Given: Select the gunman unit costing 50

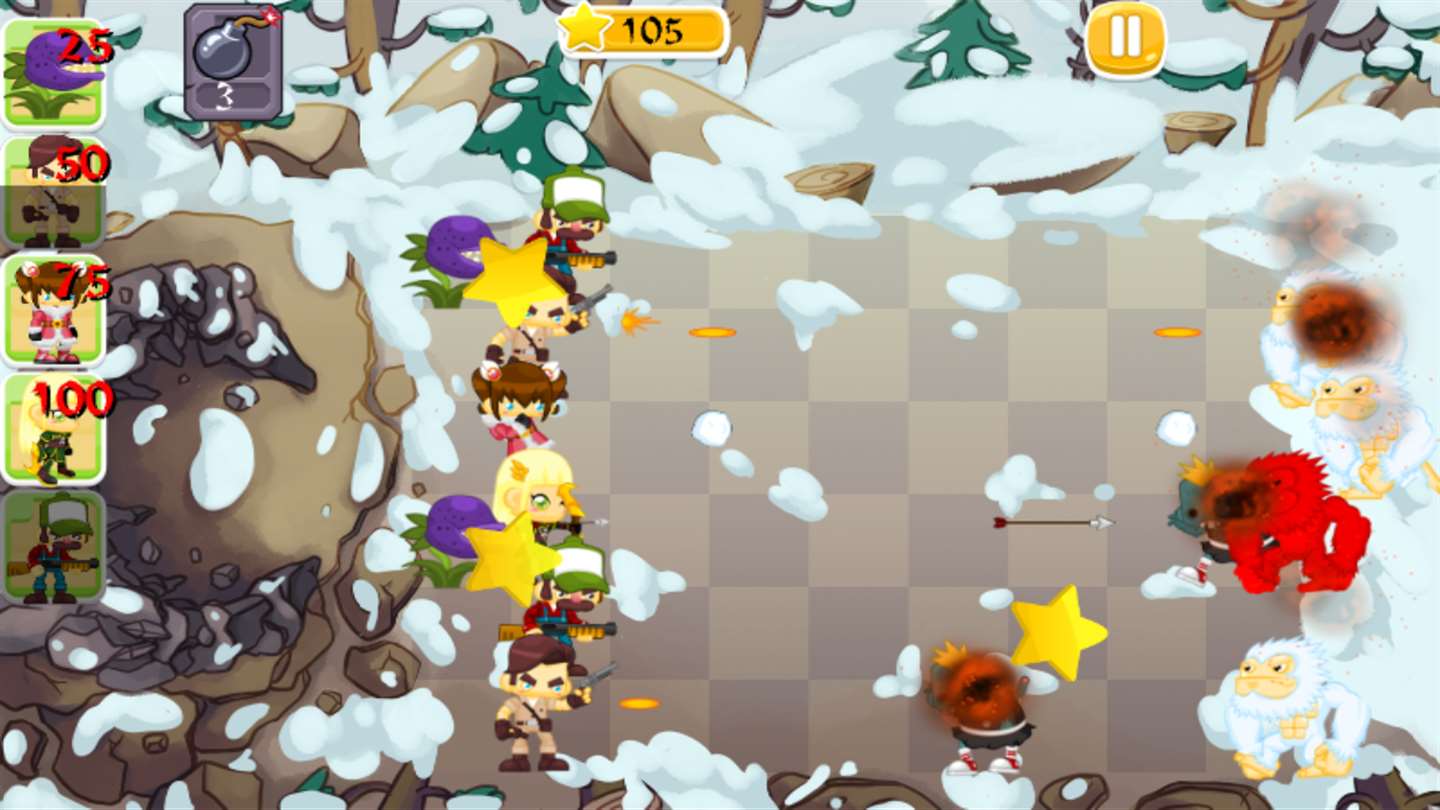Looking at the screenshot, I should [53, 193].
